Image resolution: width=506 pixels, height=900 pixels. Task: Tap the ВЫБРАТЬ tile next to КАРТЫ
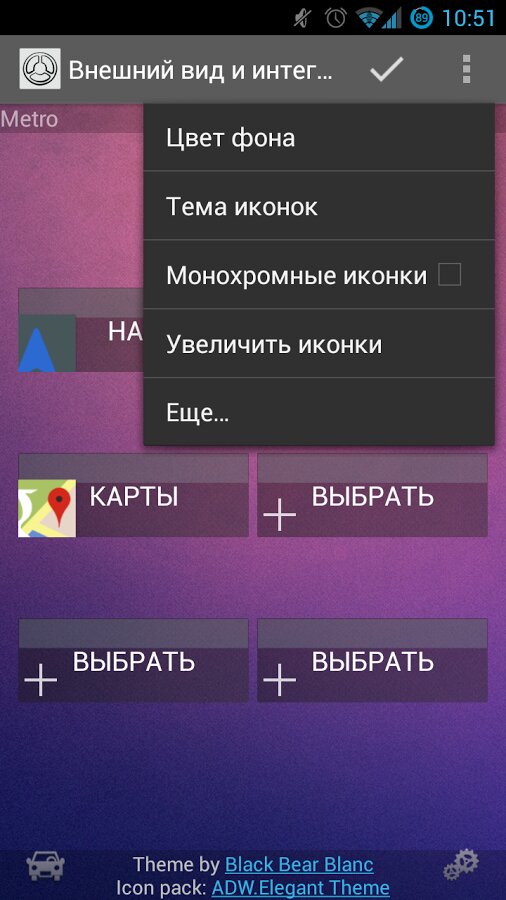[372, 495]
